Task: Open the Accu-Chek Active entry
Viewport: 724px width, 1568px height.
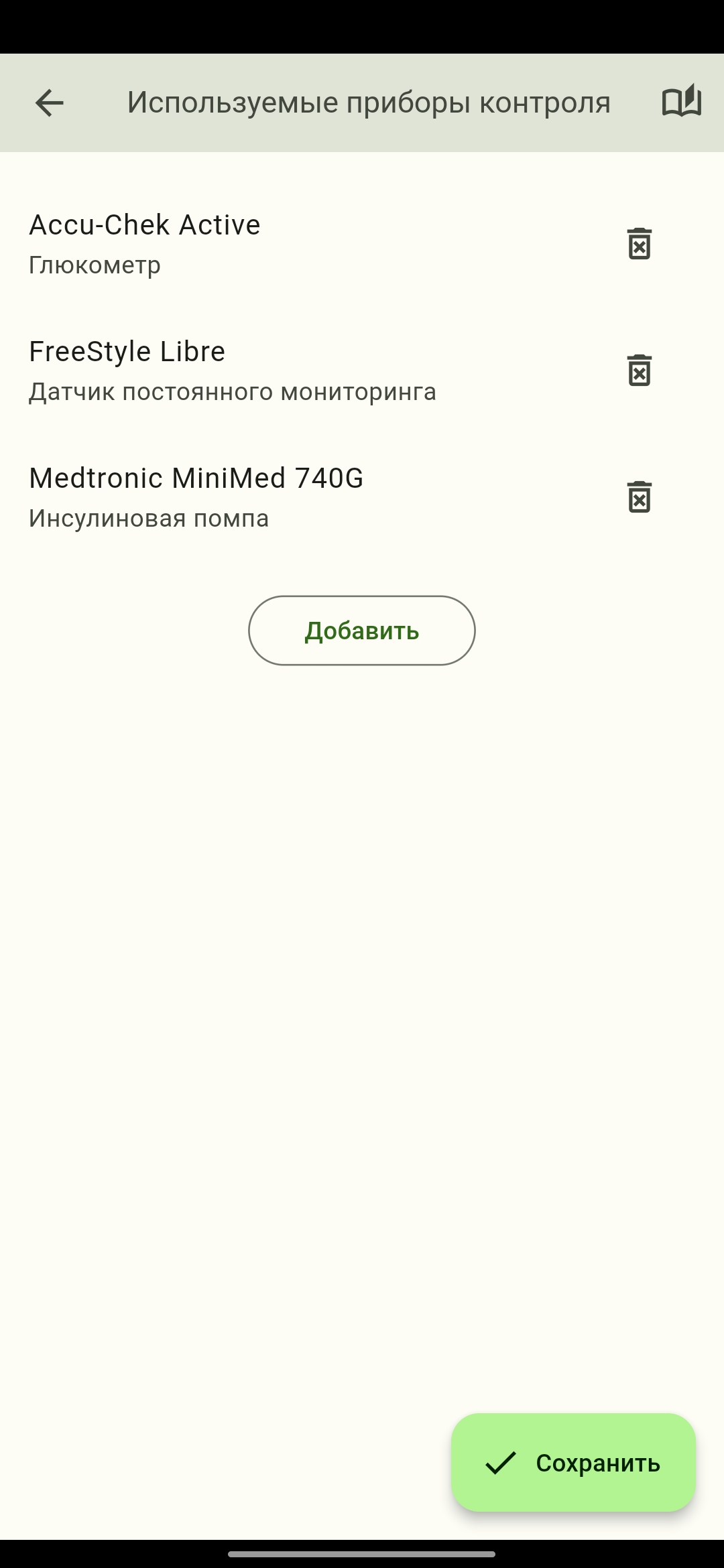Action: pyautogui.click(x=201, y=243)
